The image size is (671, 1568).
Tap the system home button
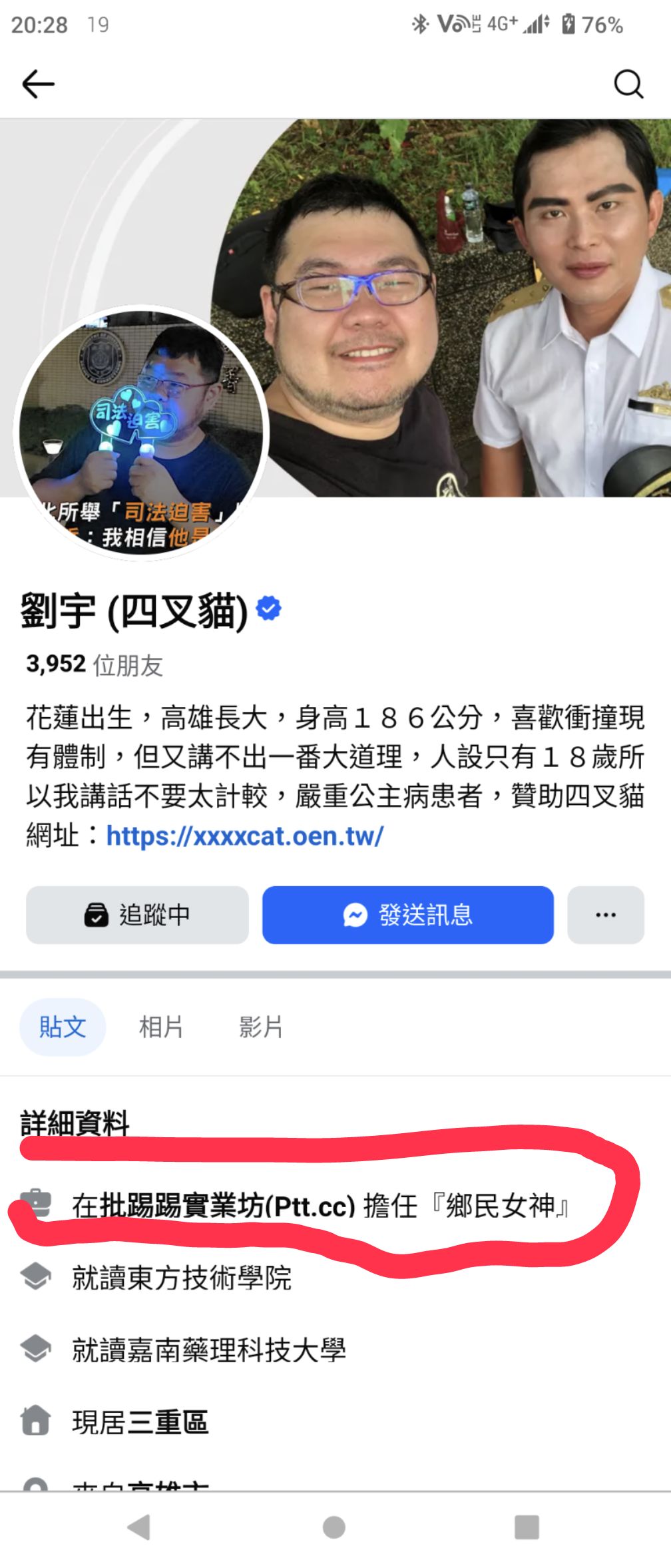click(x=334, y=1527)
